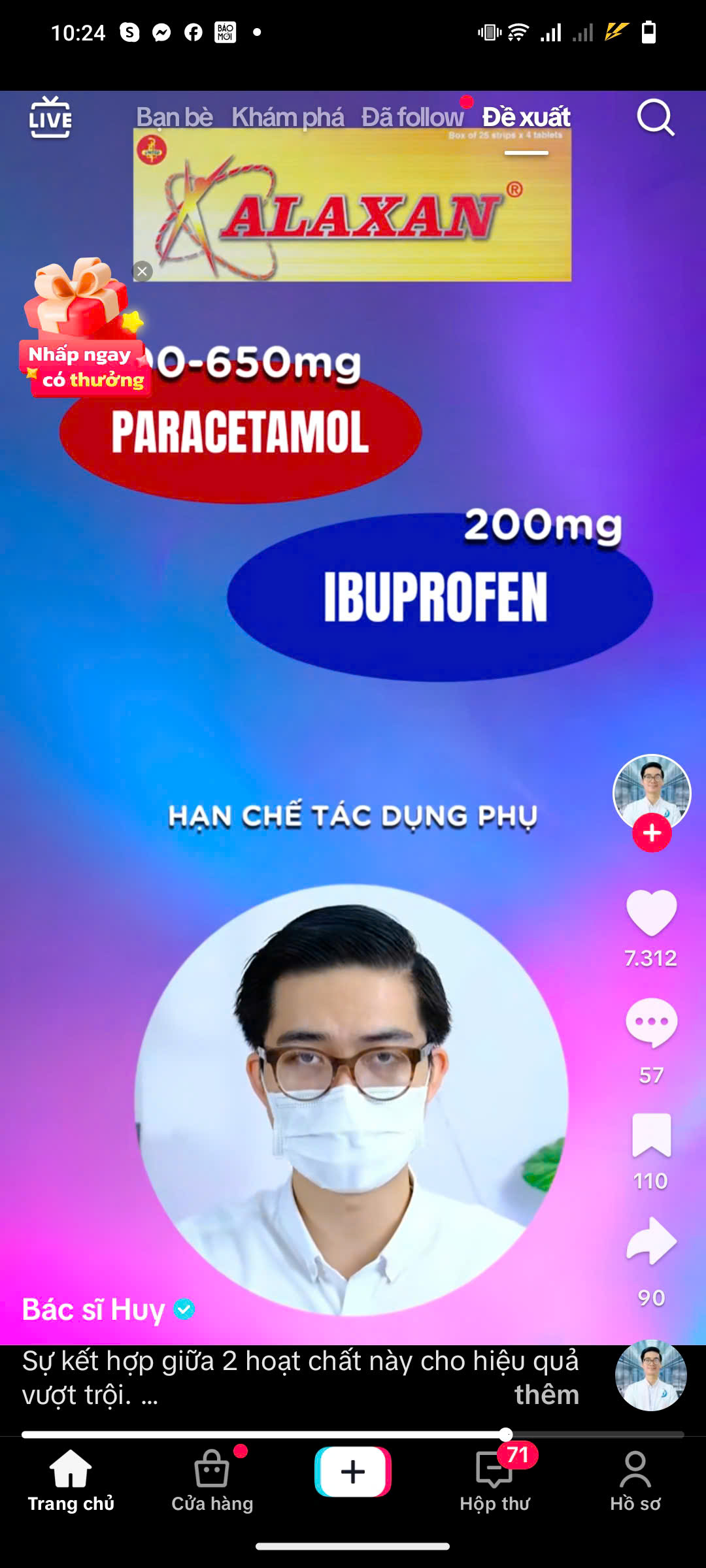706x1568 pixels.
Task: Switch to the Khám phá tab
Action: tap(288, 118)
